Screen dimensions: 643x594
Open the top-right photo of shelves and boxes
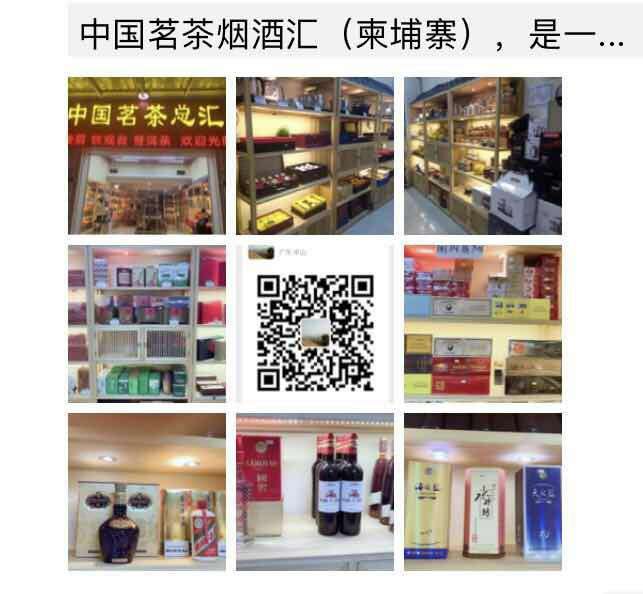(483, 156)
